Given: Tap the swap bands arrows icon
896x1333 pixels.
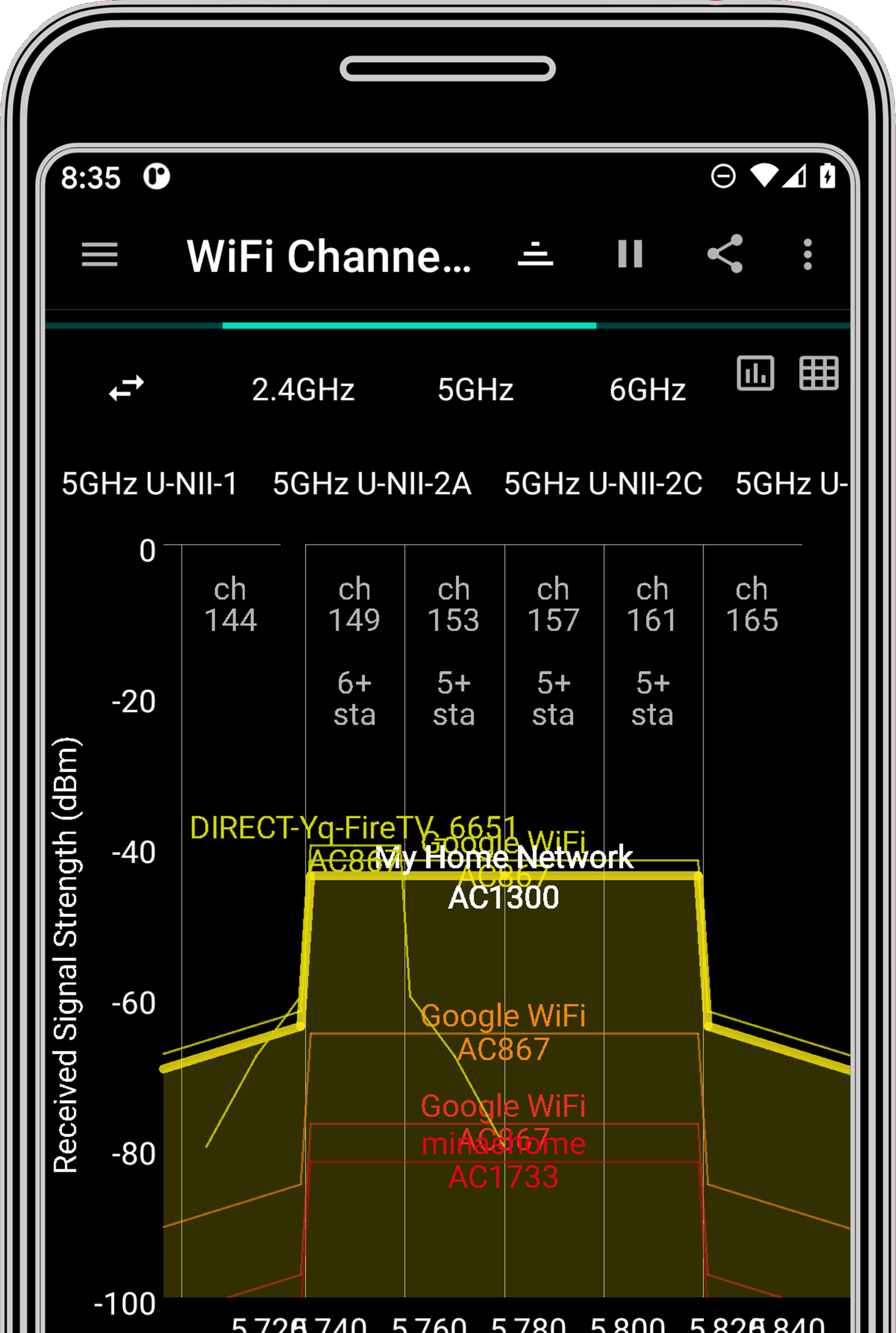Looking at the screenshot, I should click(x=127, y=389).
